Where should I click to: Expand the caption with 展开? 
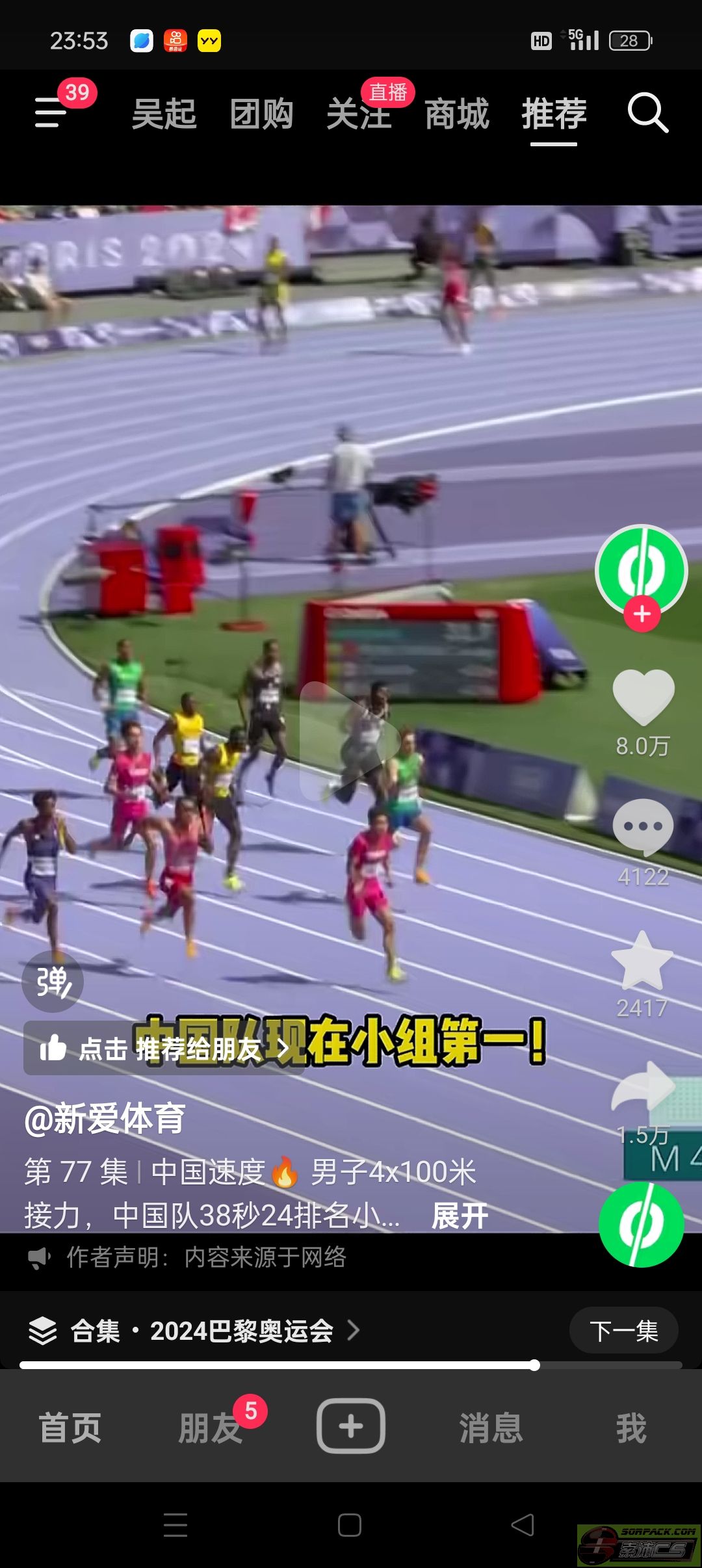(460, 1215)
